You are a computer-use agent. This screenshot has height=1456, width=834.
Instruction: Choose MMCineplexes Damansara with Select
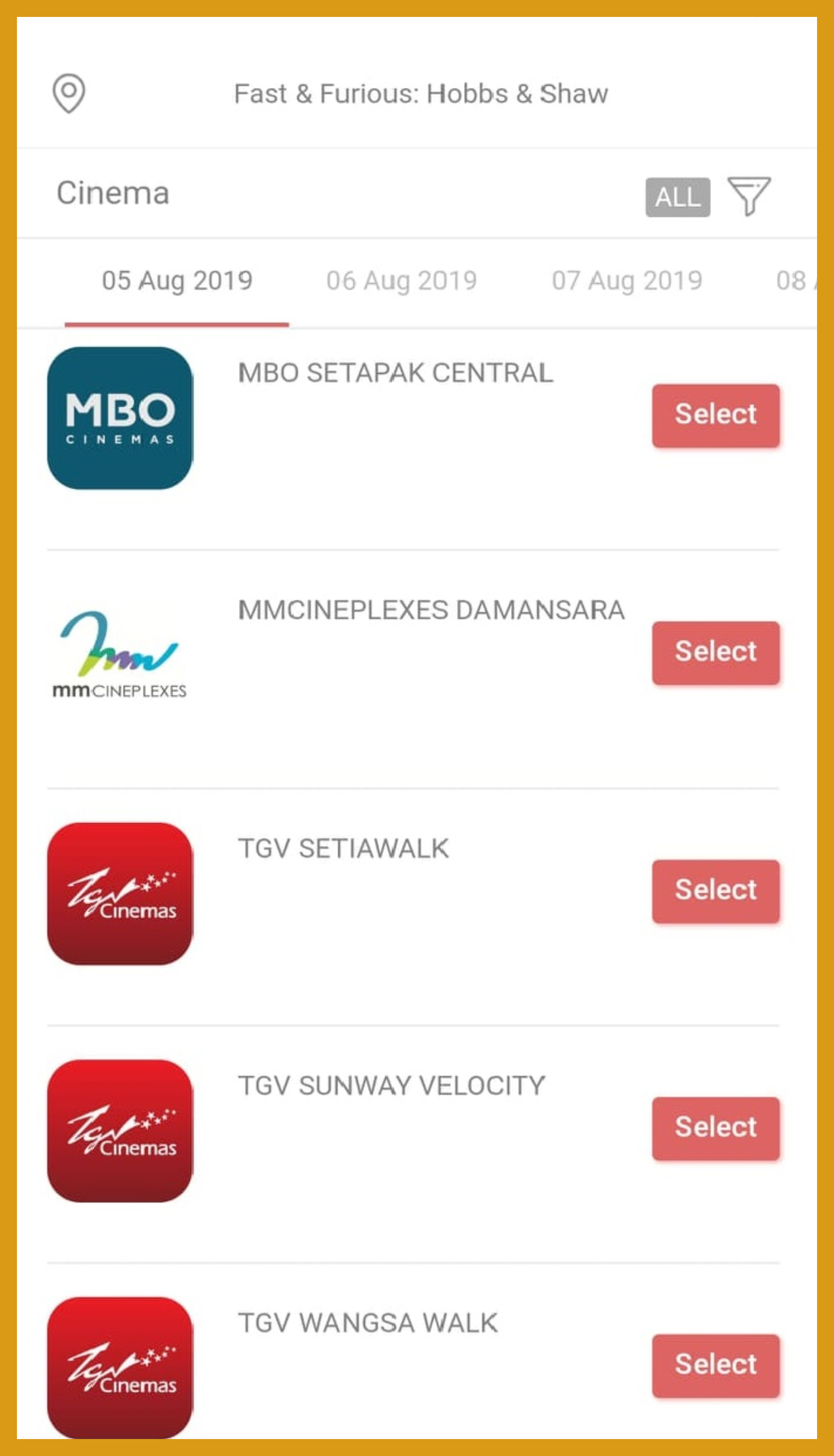coord(715,653)
